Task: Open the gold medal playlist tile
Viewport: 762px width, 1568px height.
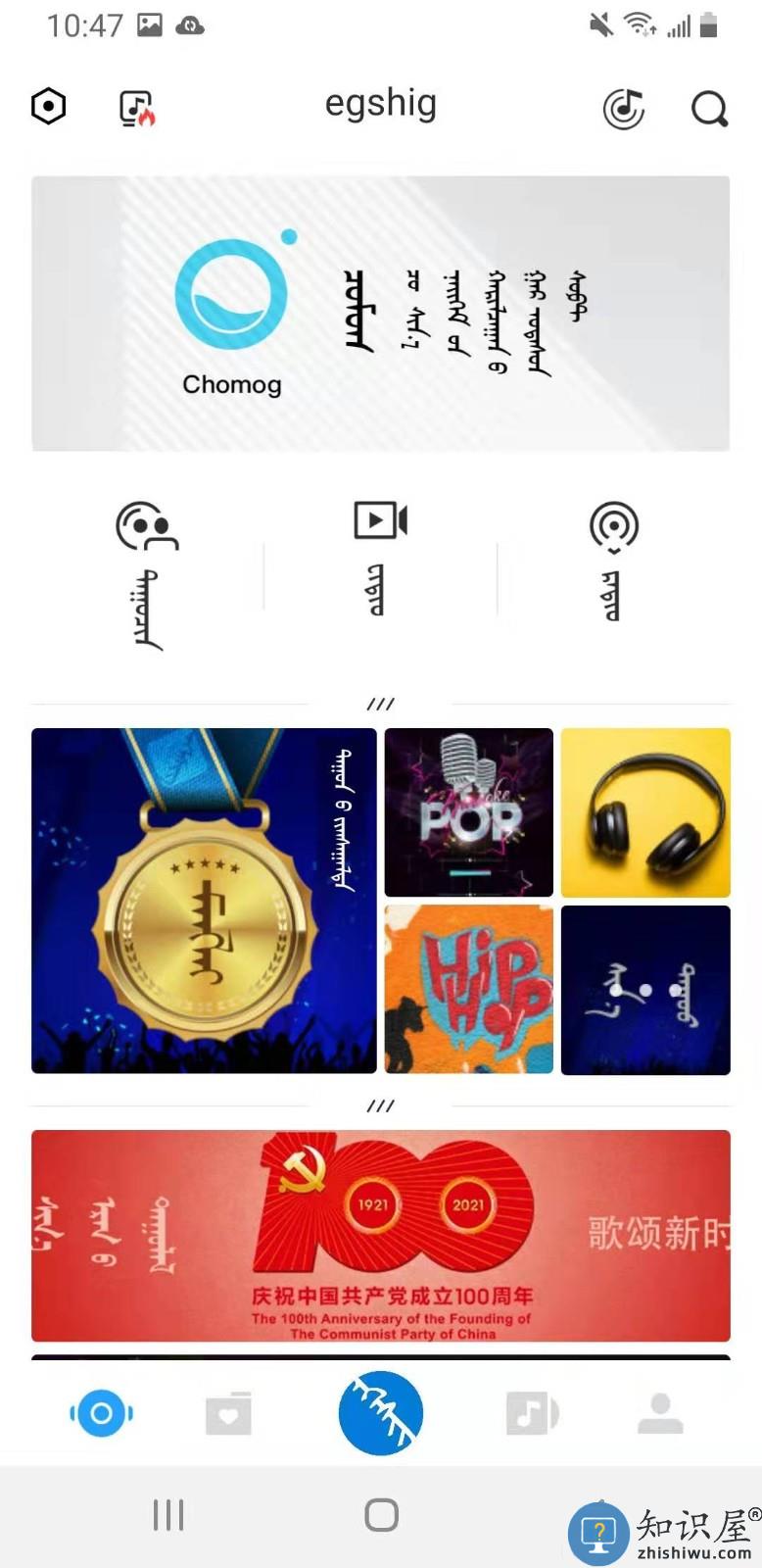Action: (x=204, y=901)
